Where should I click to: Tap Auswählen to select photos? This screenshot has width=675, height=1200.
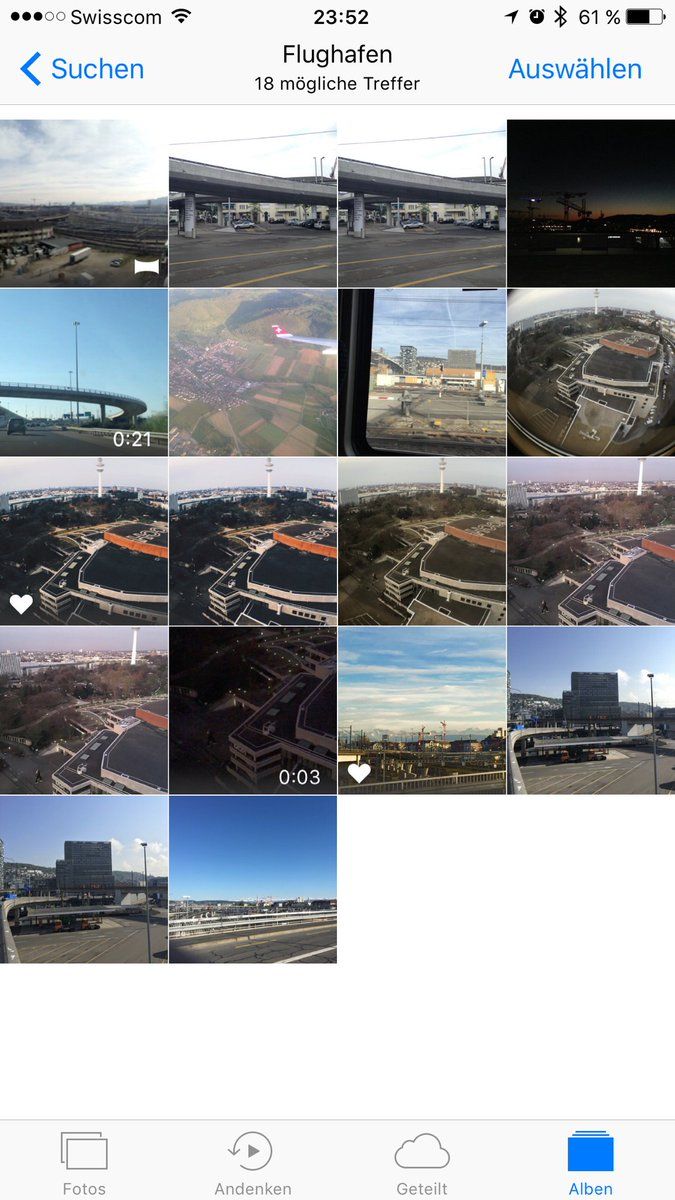click(x=575, y=69)
